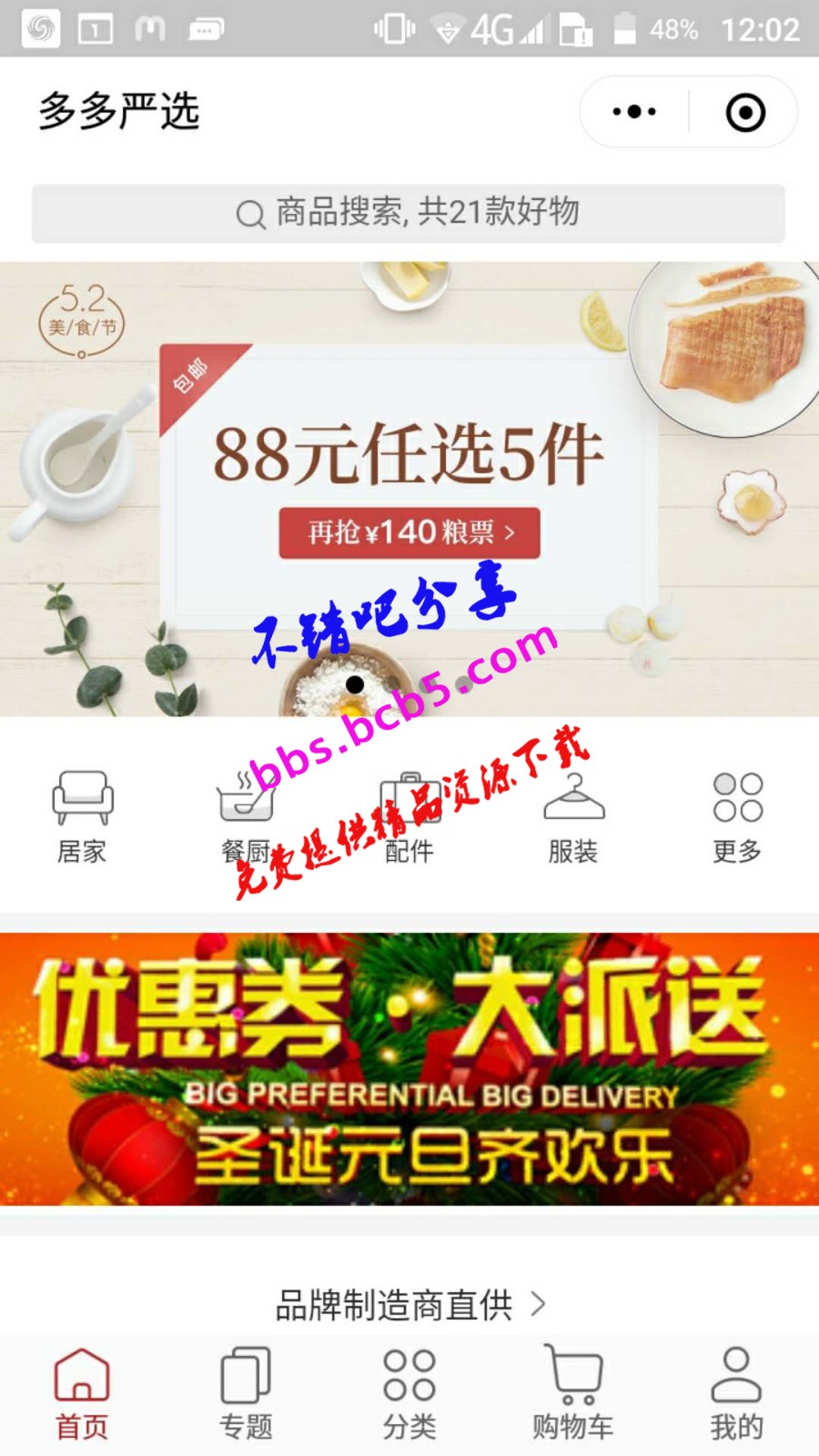
Task: Open the mini program three-dot menu
Action: coord(634,112)
